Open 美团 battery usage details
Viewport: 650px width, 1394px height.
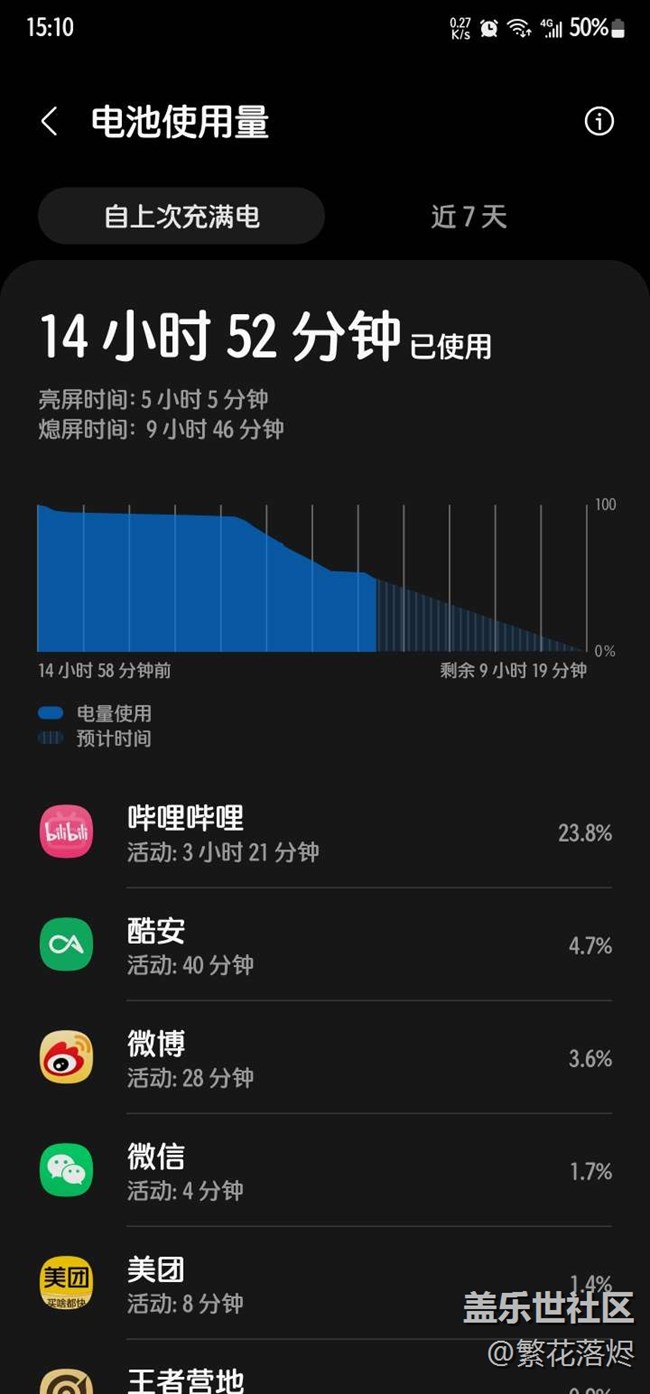[x=325, y=1285]
